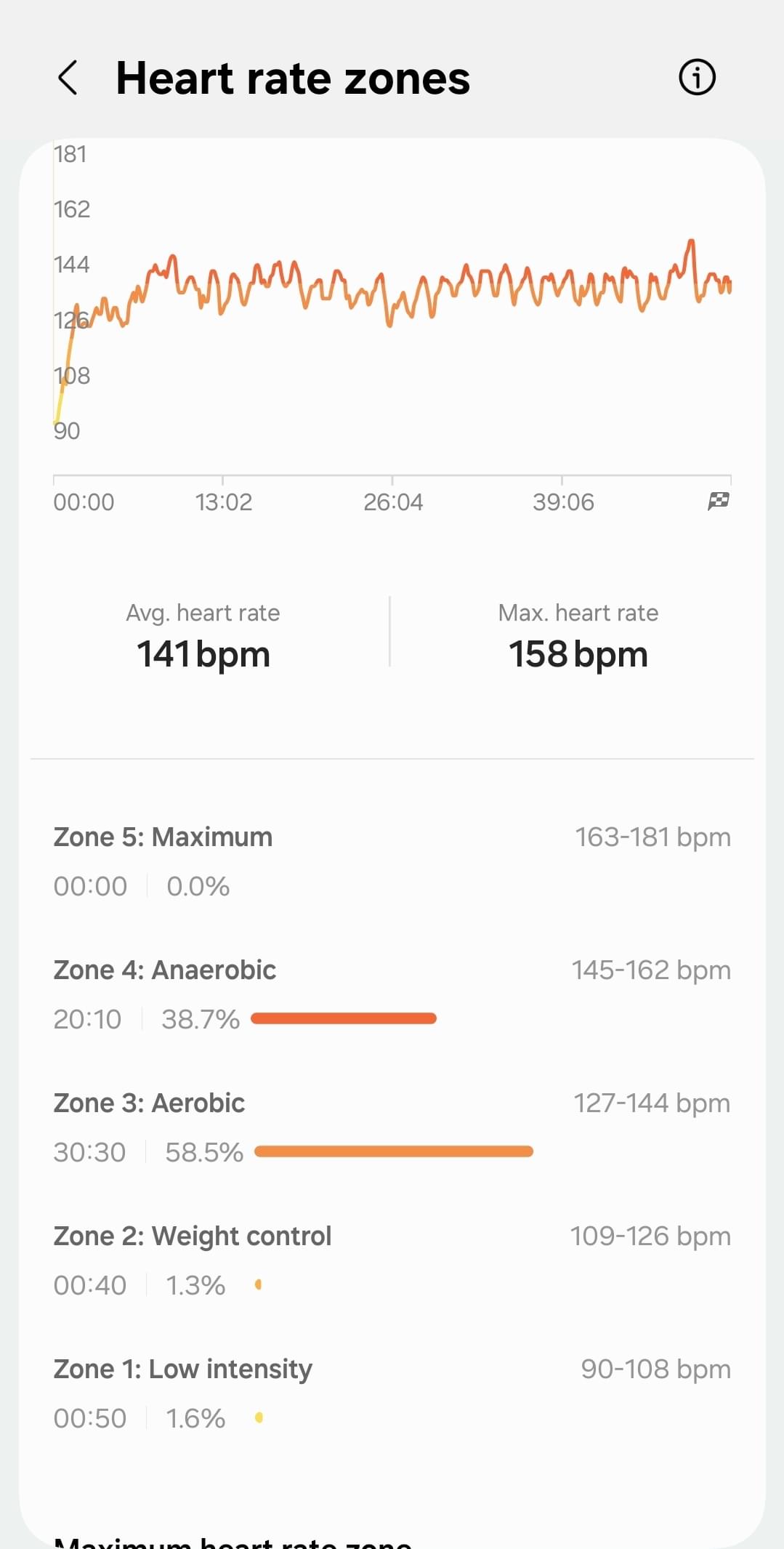Screen dimensions: 784x1549
Task: Go back using the top-left arrow
Action: [68, 78]
